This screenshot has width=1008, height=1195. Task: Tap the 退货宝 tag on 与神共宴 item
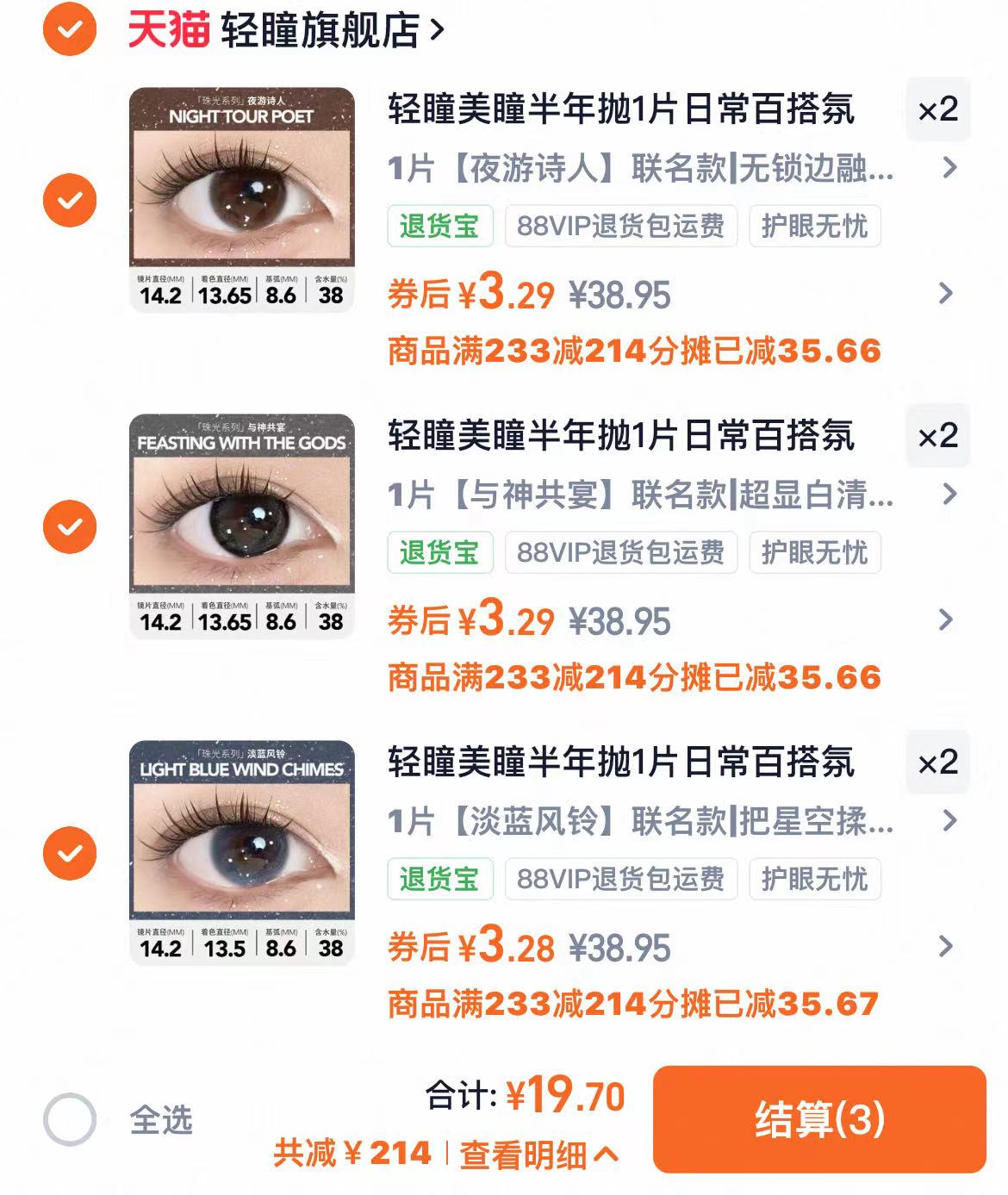tap(439, 554)
